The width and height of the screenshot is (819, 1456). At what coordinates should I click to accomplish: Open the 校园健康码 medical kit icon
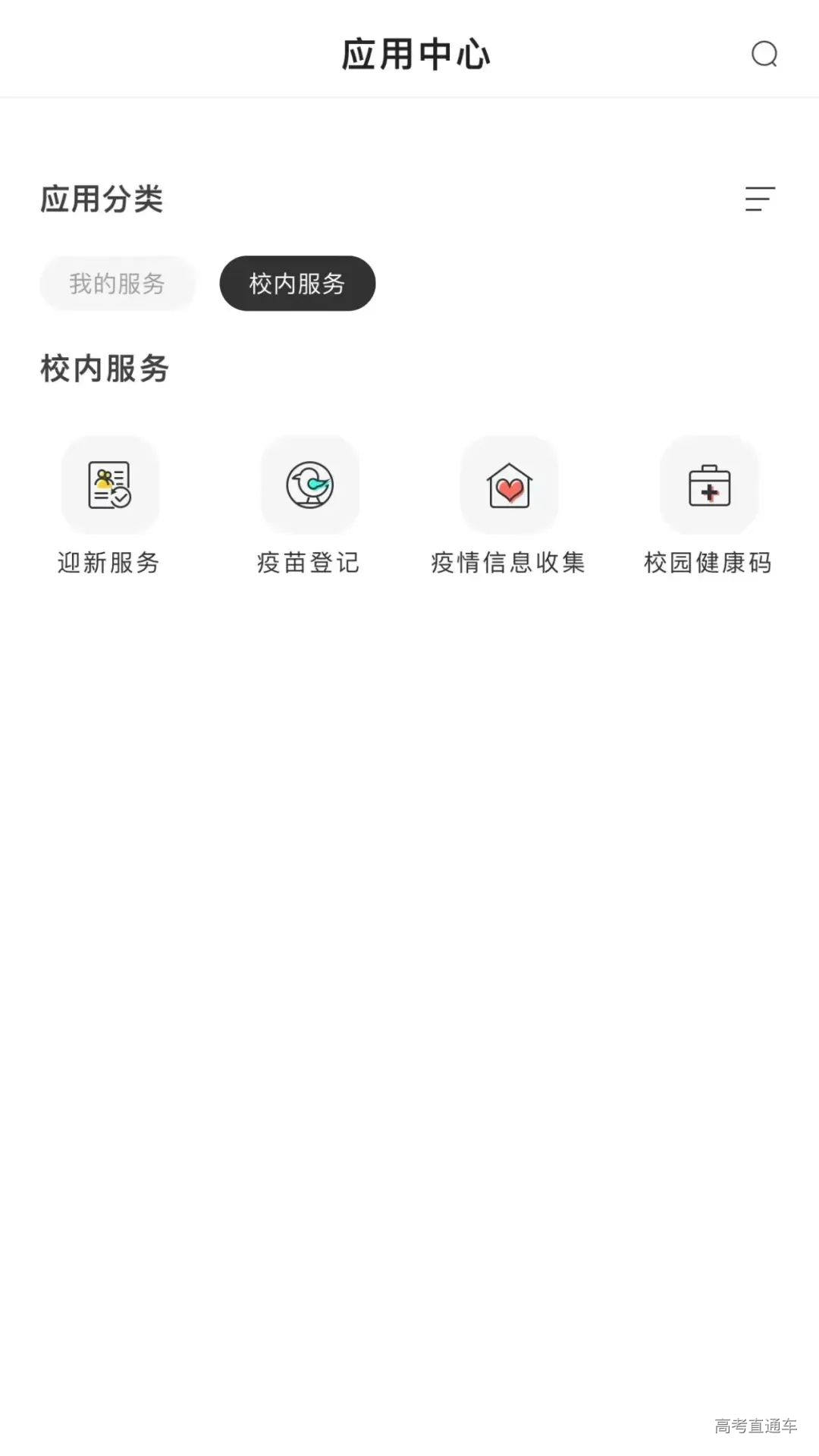(x=710, y=485)
